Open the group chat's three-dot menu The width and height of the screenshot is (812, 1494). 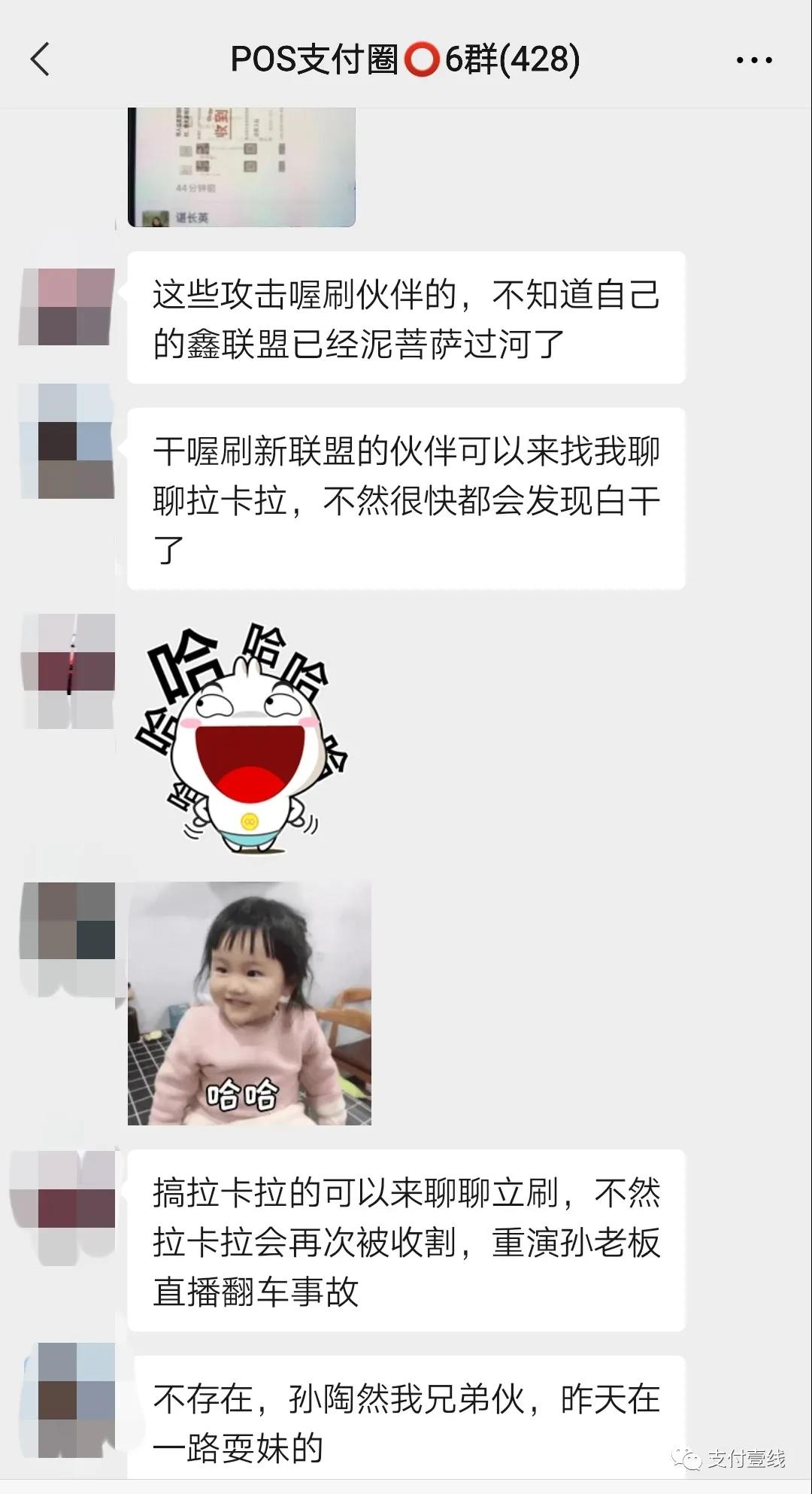pyautogui.click(x=753, y=60)
